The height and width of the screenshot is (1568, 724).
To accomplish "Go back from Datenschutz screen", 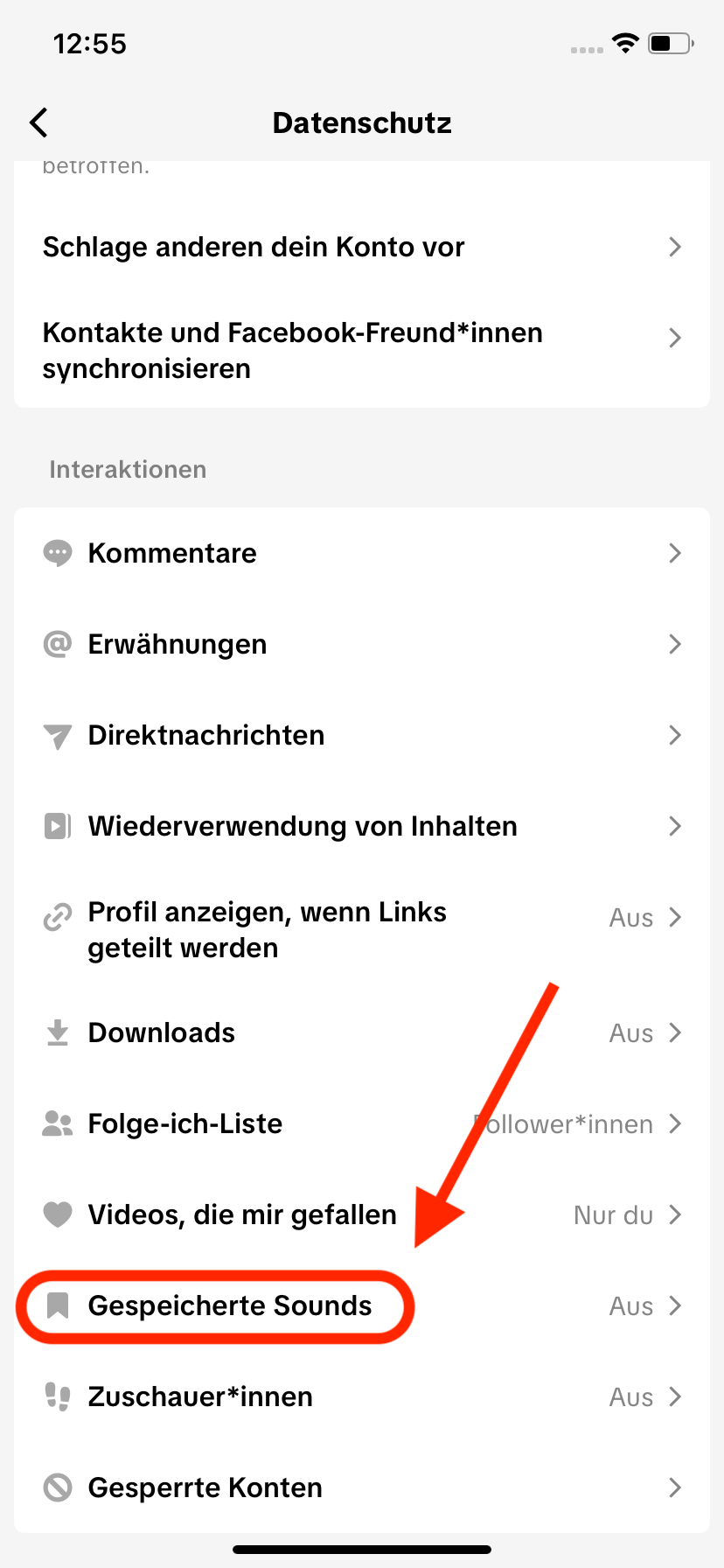I will [x=38, y=122].
